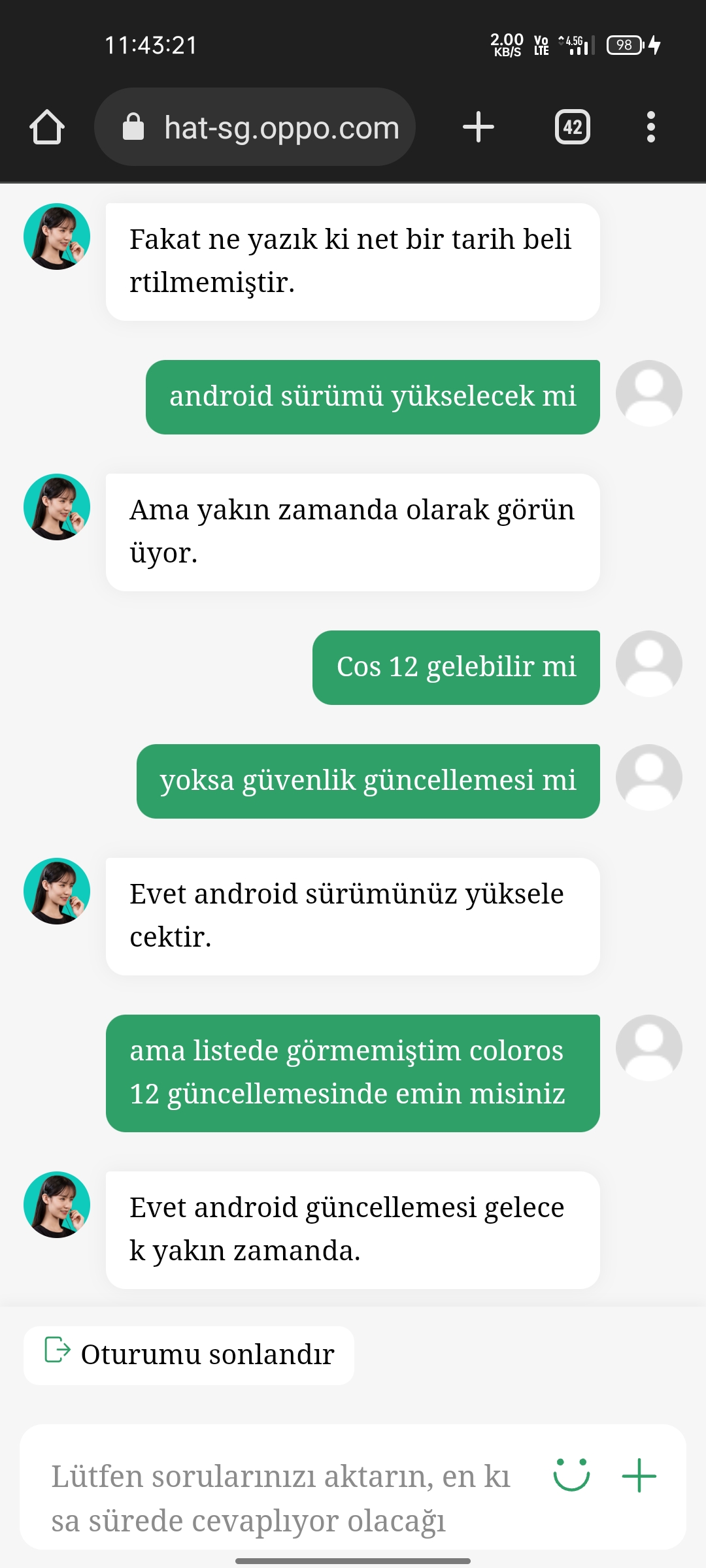Tap Oturumu sonlandır to end the chat
The height and width of the screenshot is (1568, 706).
coord(189,1356)
